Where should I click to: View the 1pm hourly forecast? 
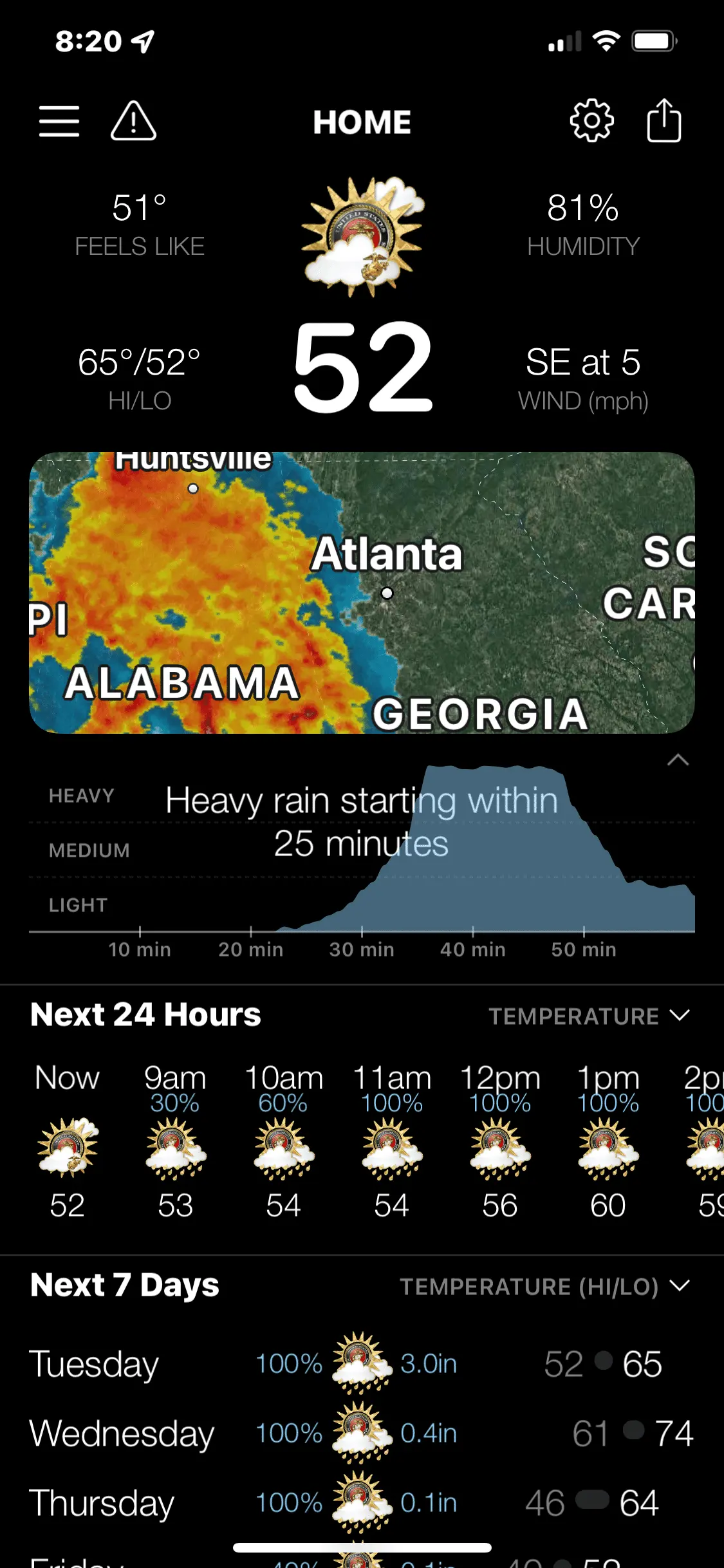click(x=608, y=1139)
